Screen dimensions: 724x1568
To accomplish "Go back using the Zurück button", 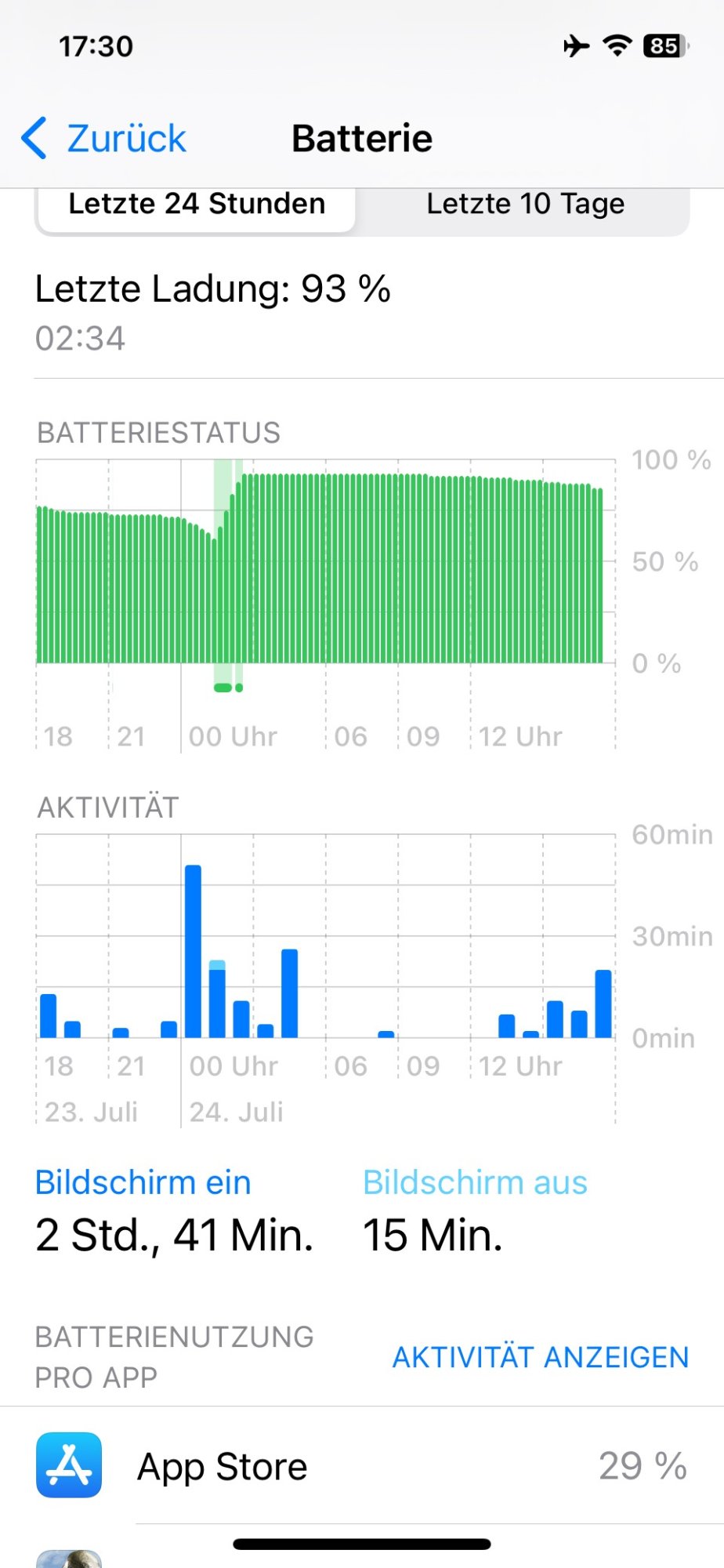I will coord(104,139).
